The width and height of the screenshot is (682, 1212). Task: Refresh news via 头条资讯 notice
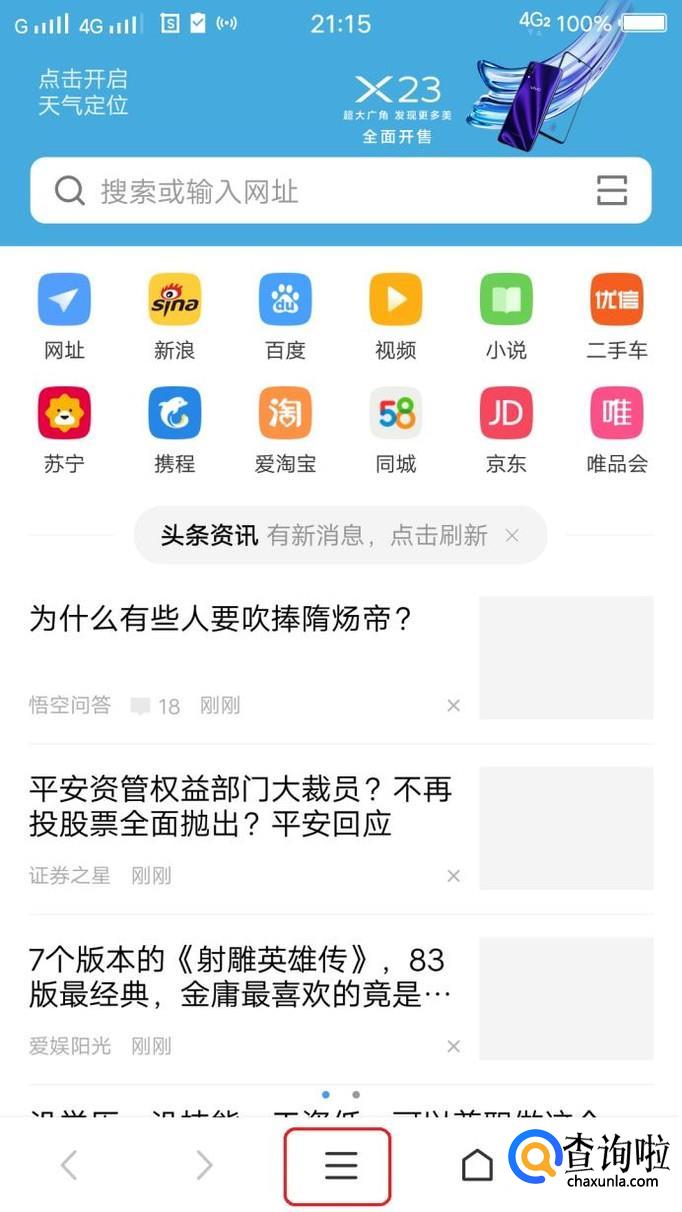324,536
